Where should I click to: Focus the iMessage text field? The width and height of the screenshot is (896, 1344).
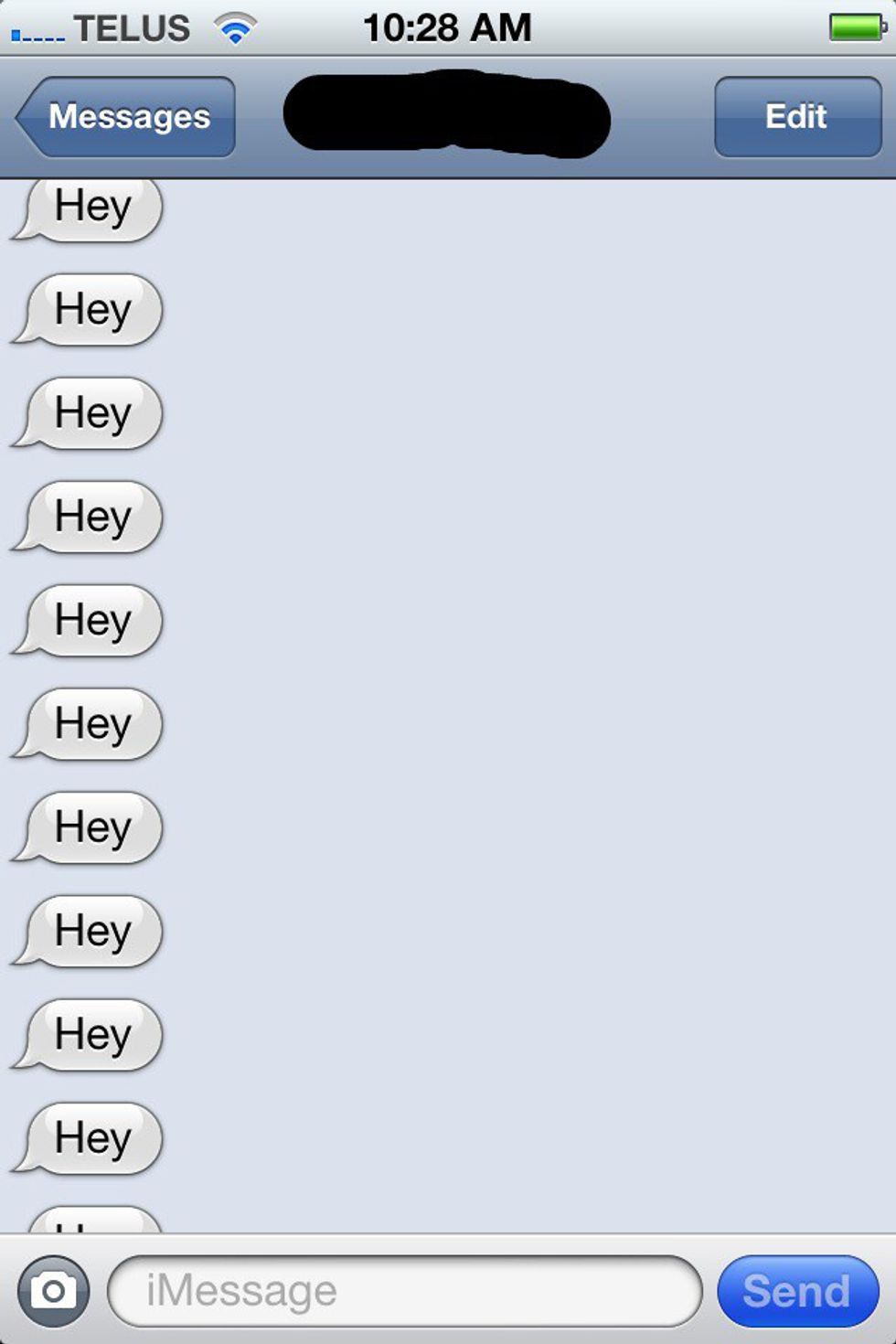[404, 1291]
